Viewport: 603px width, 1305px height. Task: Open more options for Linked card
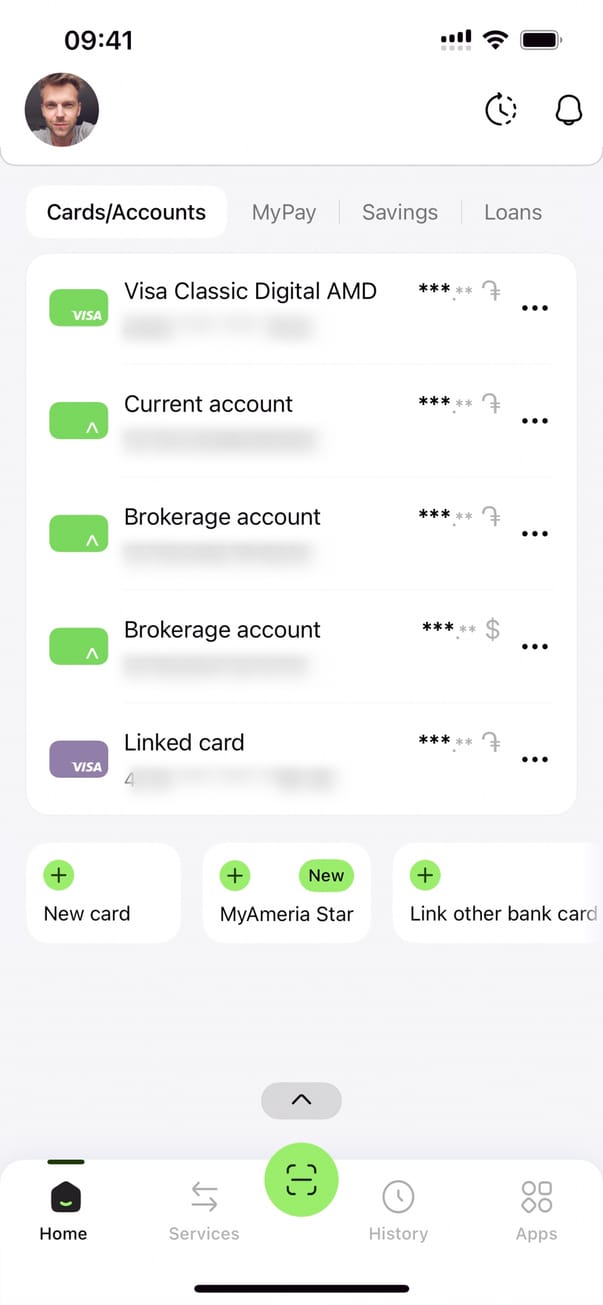point(535,760)
